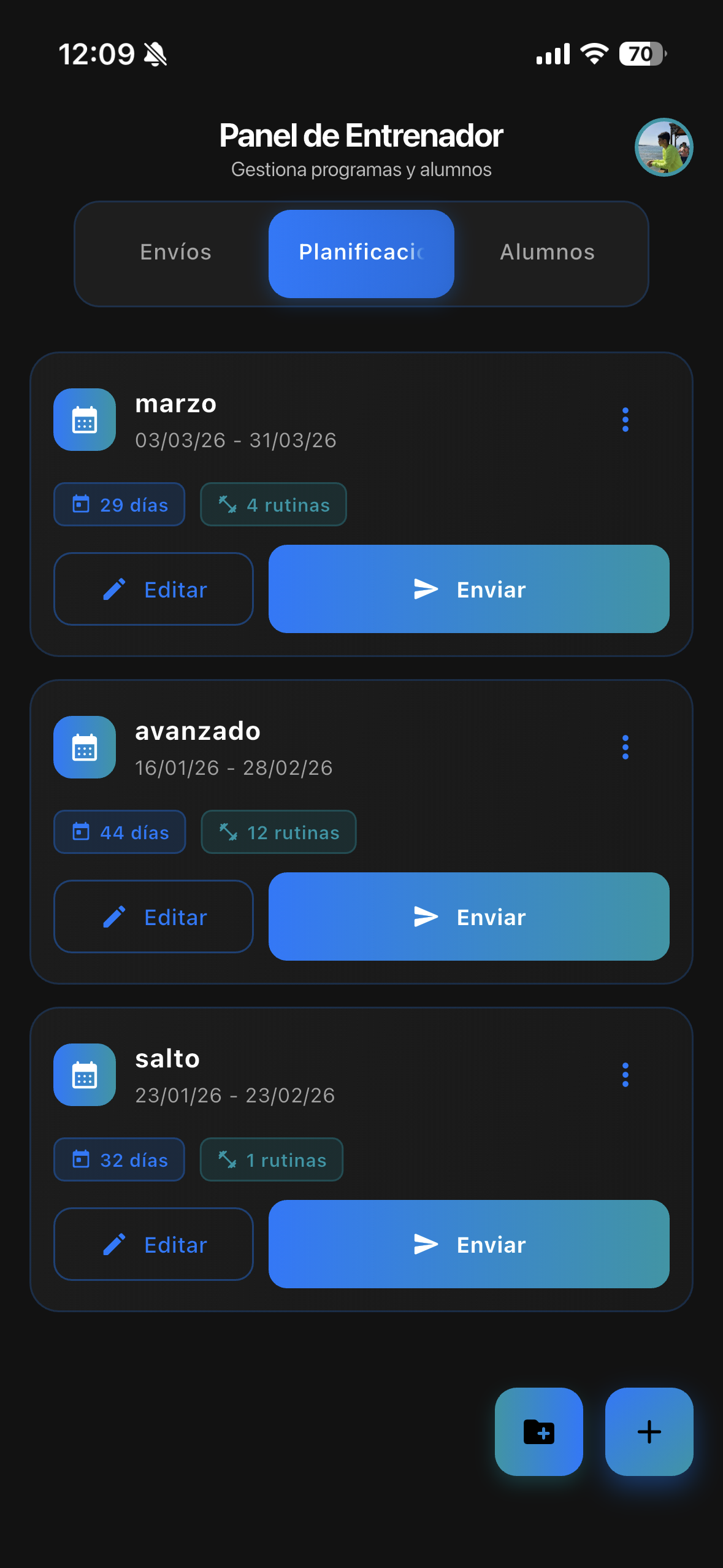Screen dimensions: 723x1568
Task: Edit the salto plan
Action: (153, 1245)
